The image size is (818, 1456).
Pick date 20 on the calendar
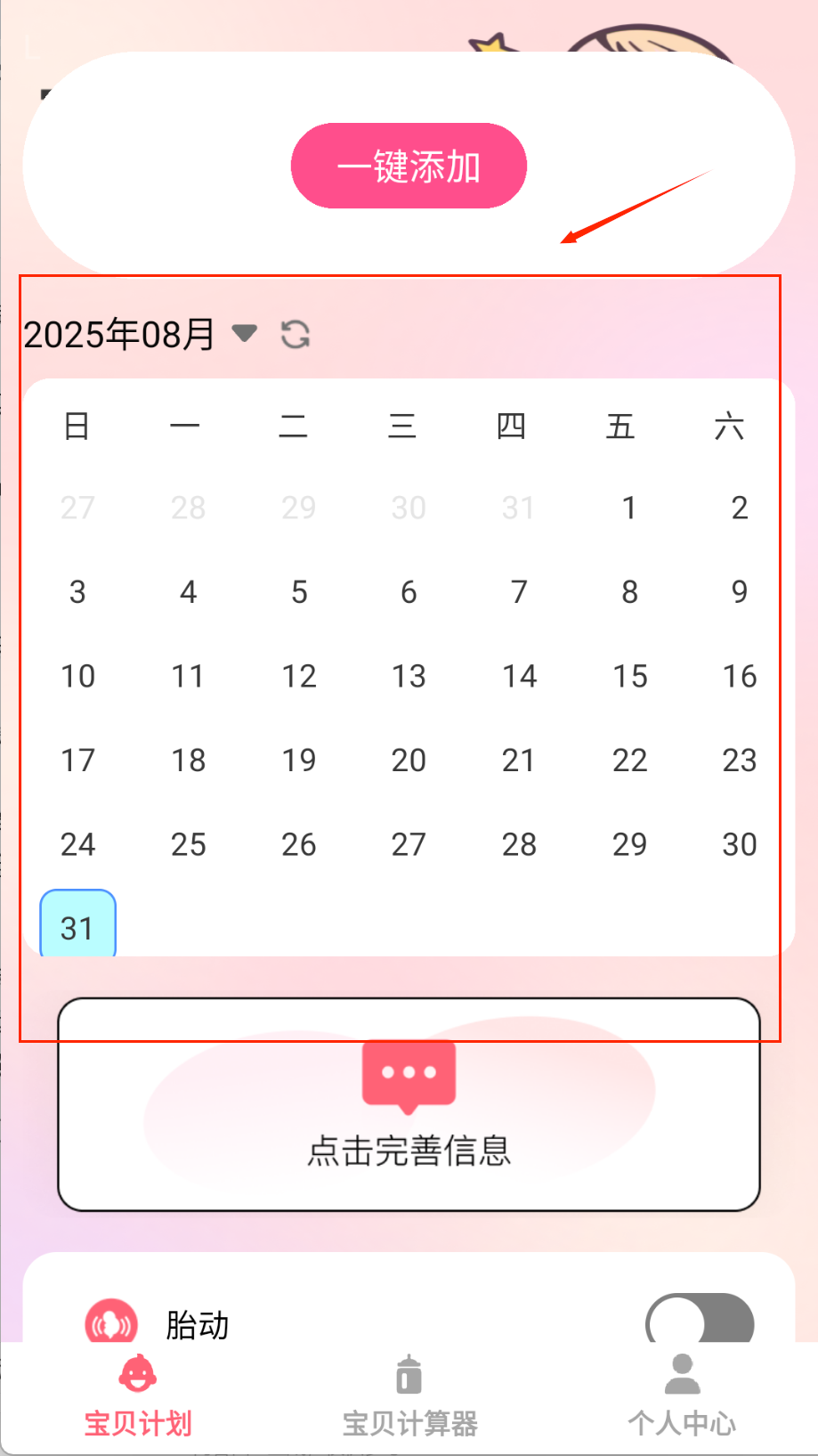point(409,760)
